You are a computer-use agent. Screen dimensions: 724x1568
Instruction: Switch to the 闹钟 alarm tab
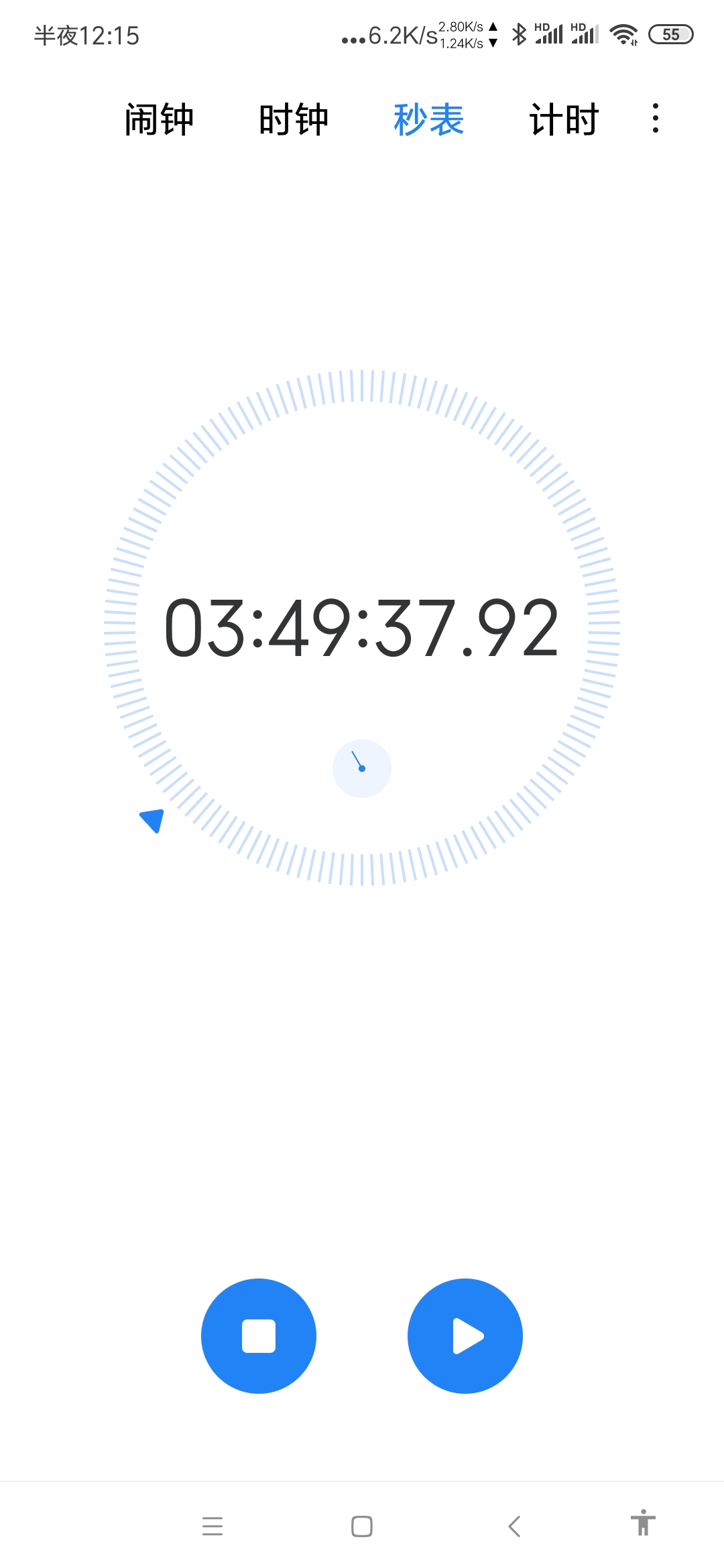159,120
